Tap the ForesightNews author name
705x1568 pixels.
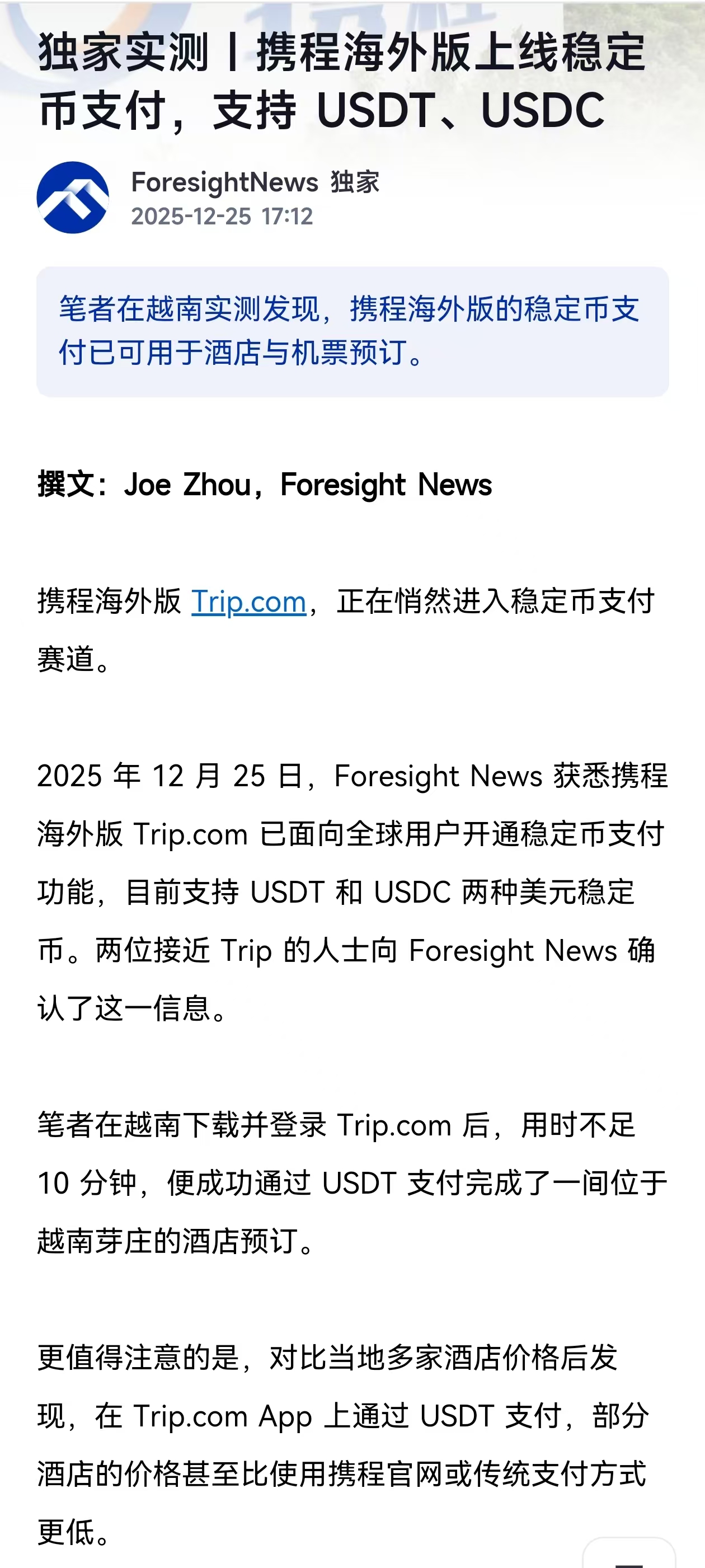225,182
